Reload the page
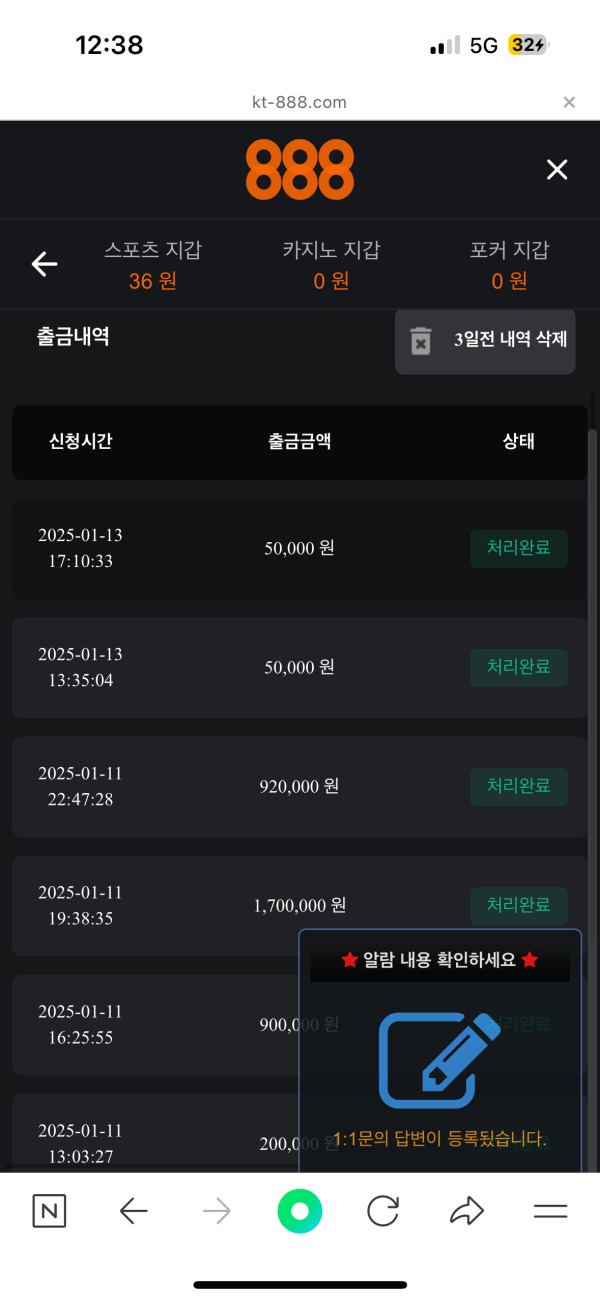The height and width of the screenshot is (1301, 600). 383,1212
